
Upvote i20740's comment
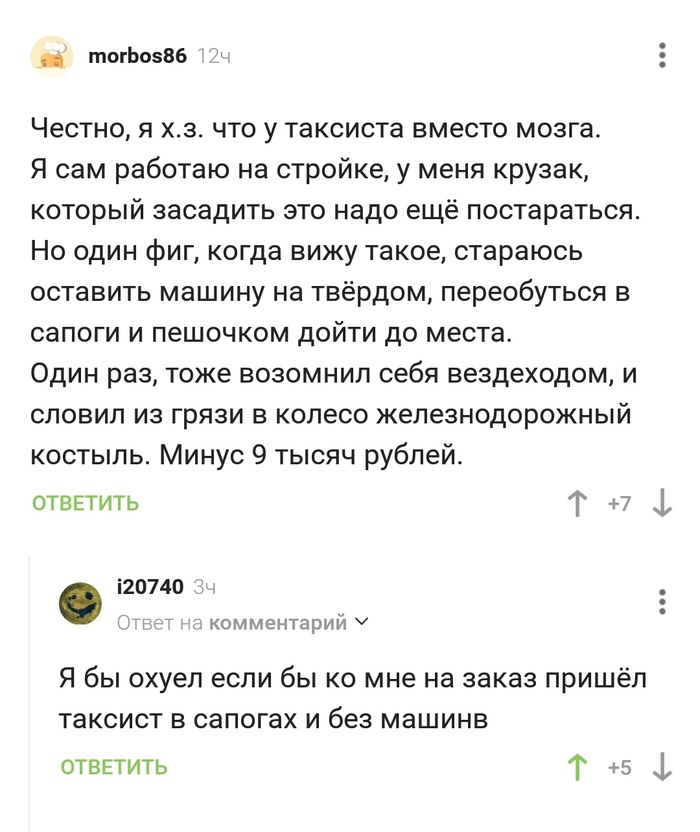coord(578,767)
